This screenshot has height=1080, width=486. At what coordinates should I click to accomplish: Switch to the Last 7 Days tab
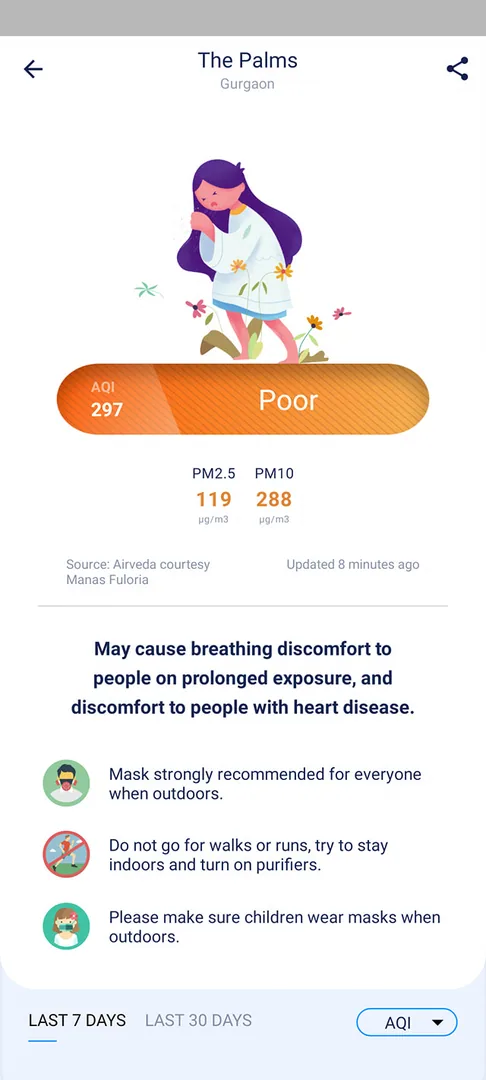click(77, 1020)
